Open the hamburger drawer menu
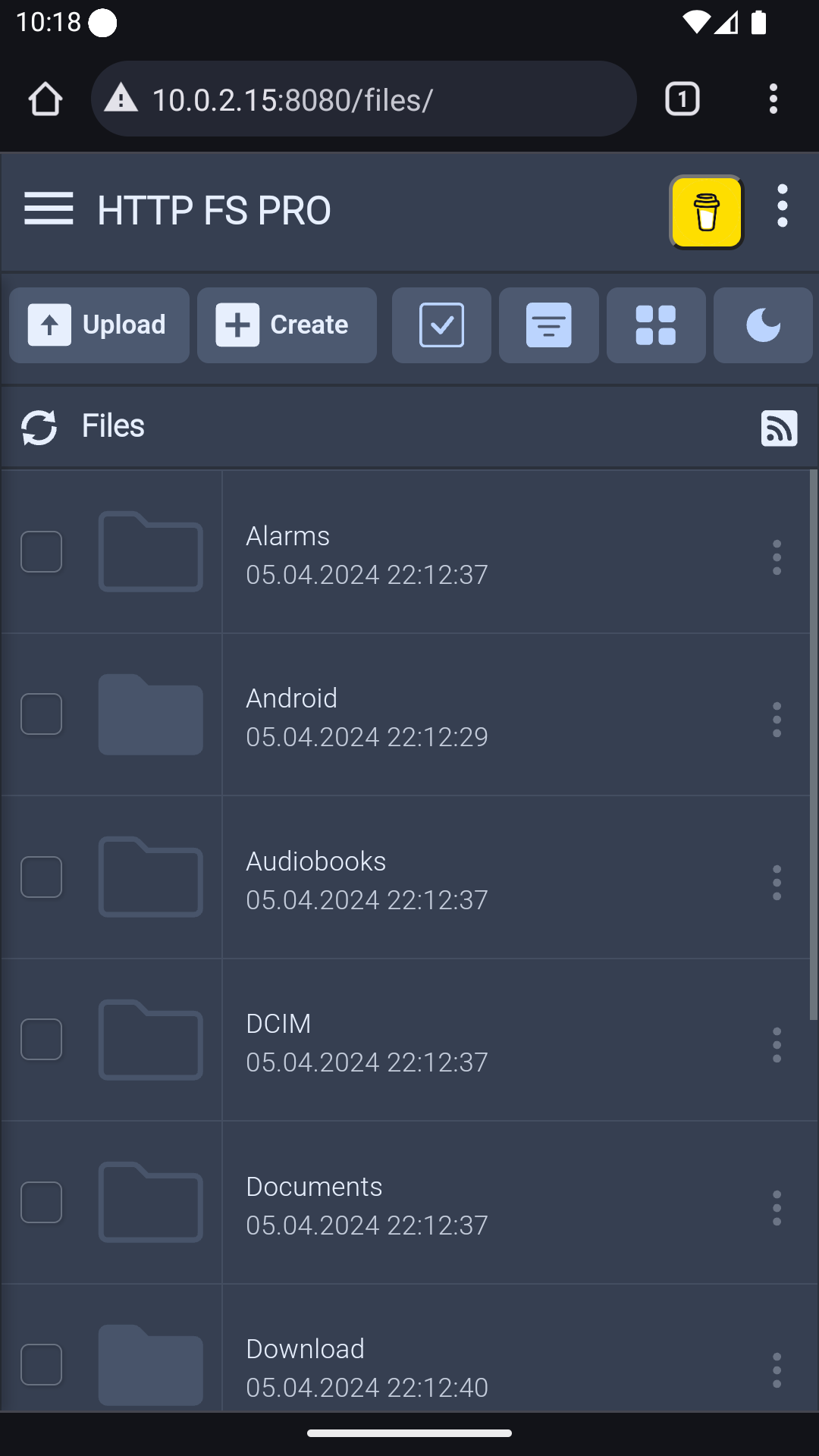The image size is (819, 1456). click(49, 209)
